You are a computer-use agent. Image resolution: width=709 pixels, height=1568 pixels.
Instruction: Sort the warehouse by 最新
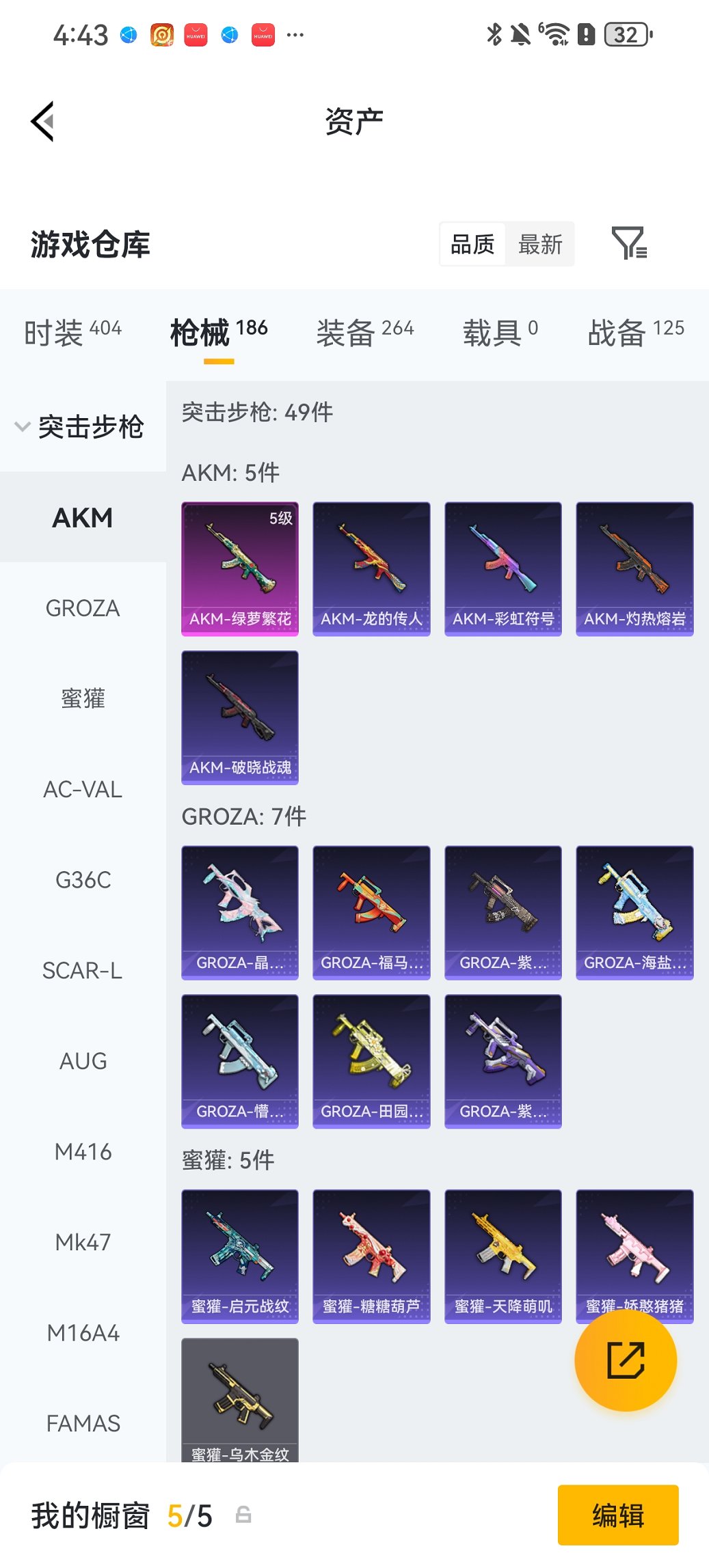click(539, 244)
